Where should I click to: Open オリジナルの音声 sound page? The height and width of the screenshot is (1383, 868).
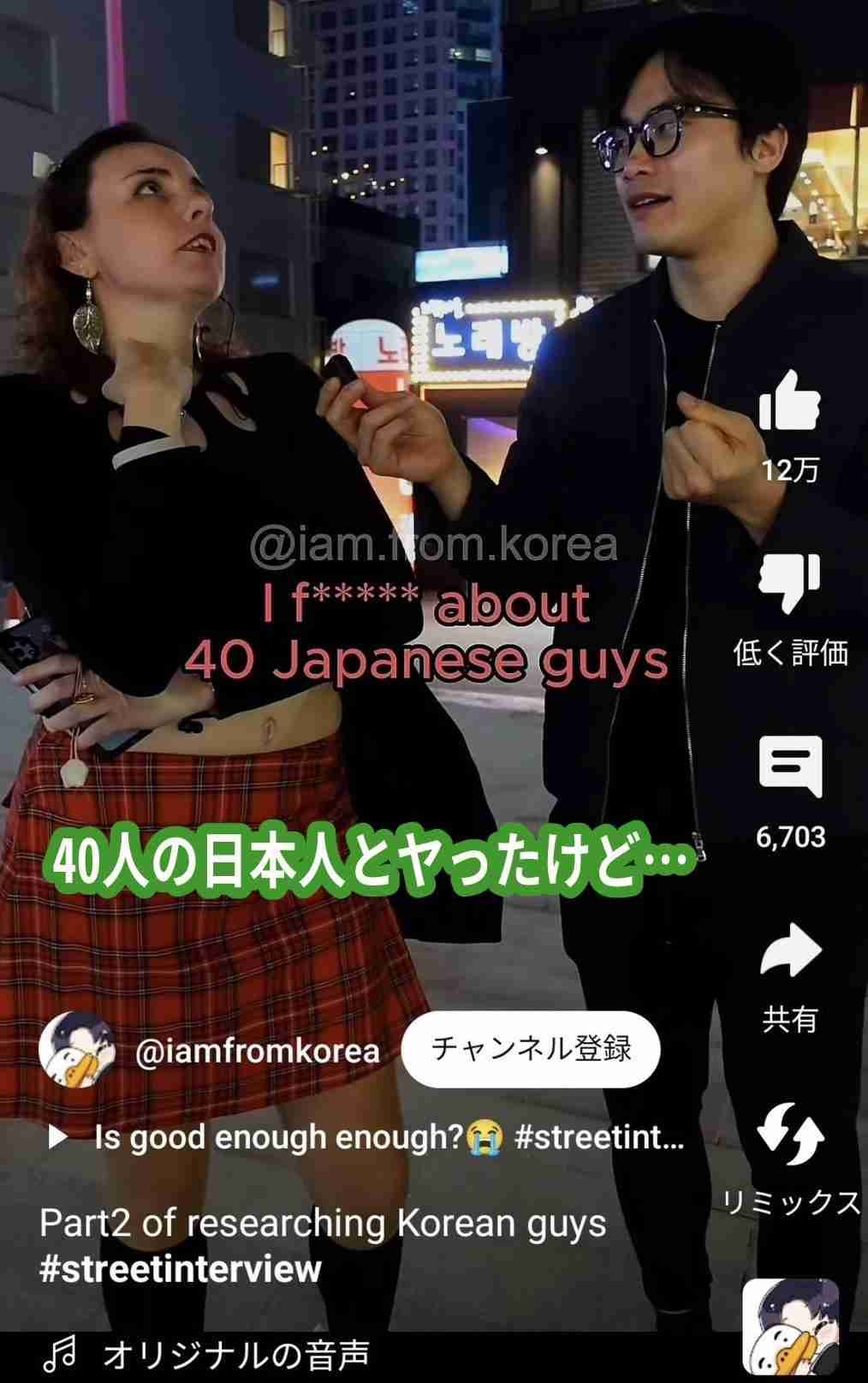tap(236, 1356)
